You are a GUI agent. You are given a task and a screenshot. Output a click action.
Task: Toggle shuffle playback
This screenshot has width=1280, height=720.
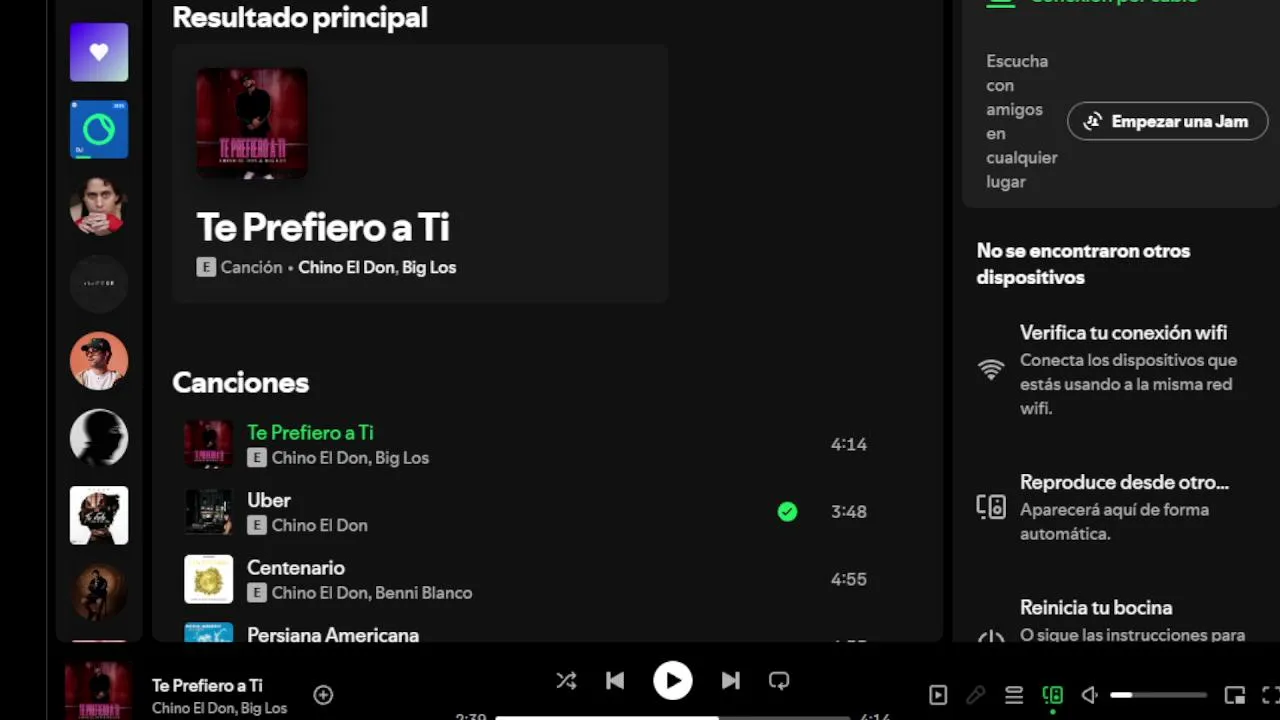(x=566, y=681)
